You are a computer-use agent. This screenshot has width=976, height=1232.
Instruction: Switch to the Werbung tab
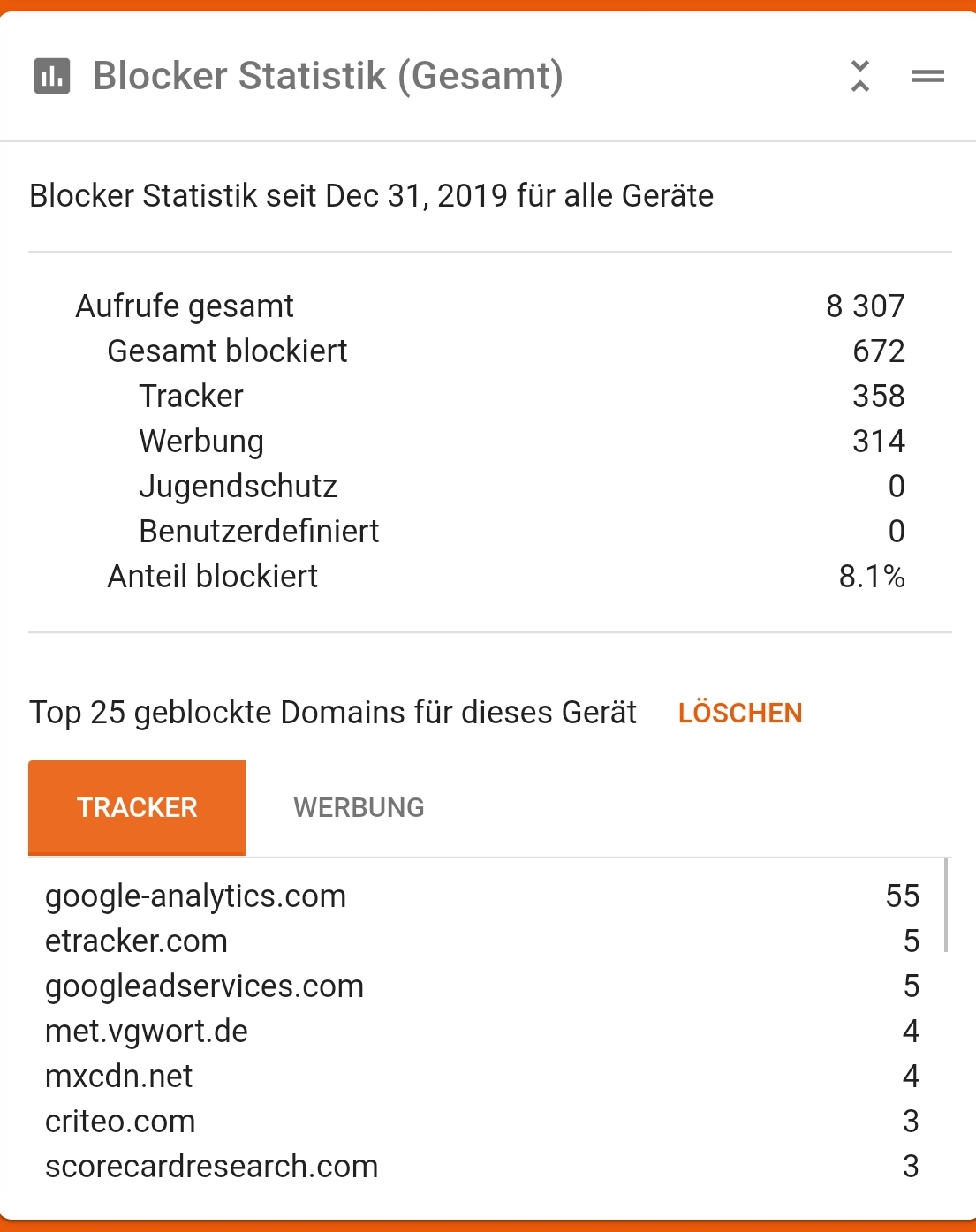point(359,807)
